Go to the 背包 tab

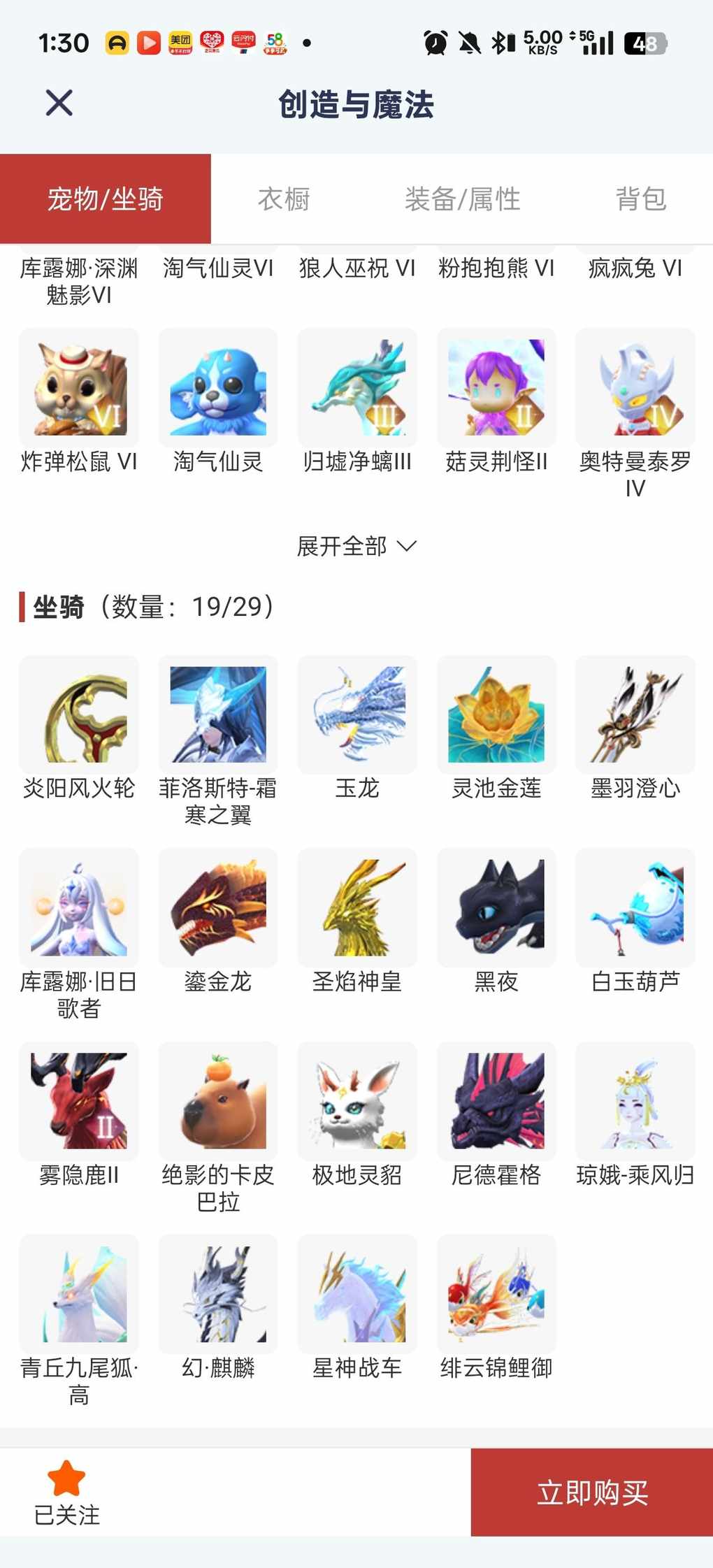[x=640, y=199]
